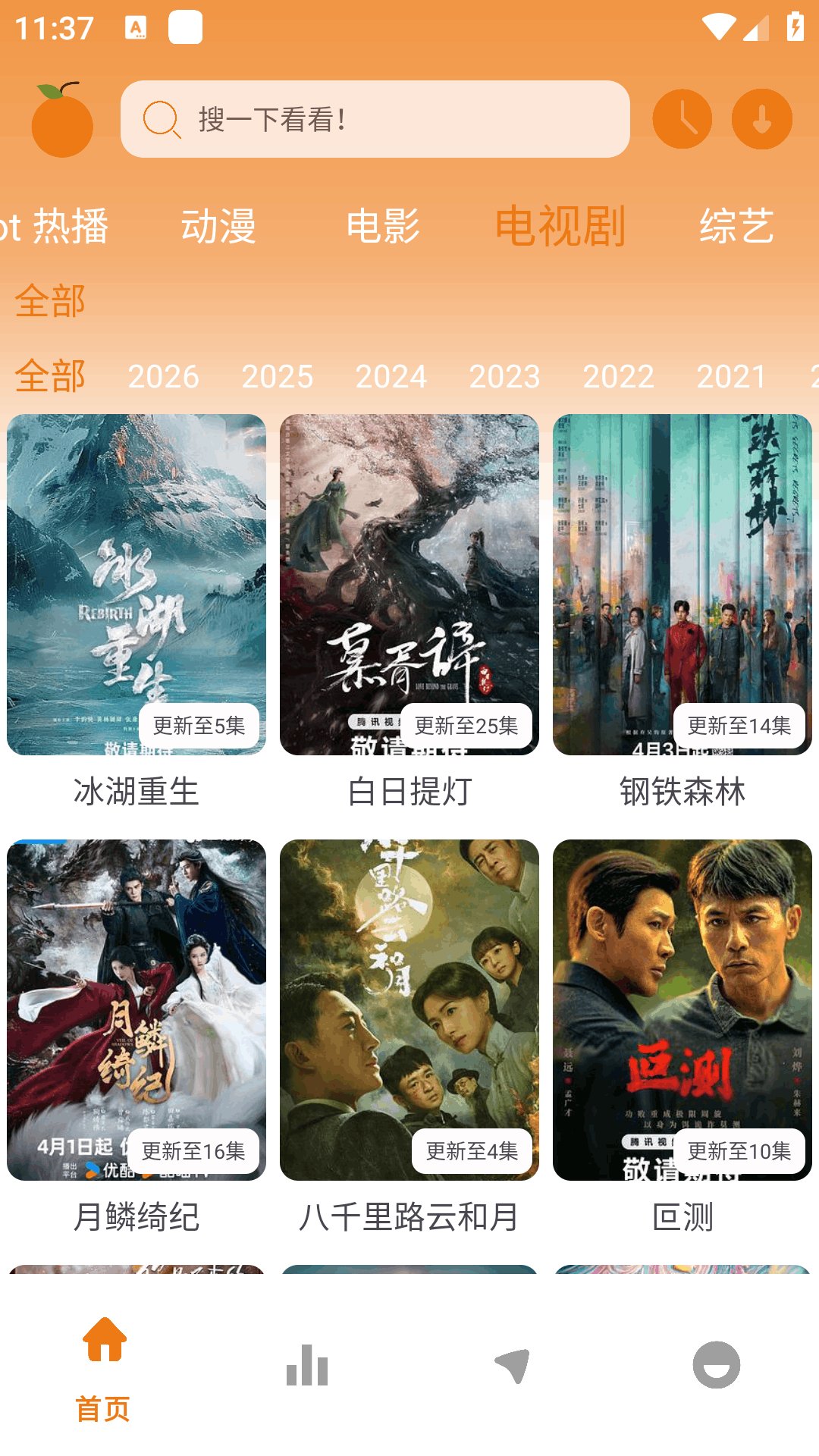819x1456 pixels.
Task: Go to the rankings bar-chart tab
Action: 307,1365
